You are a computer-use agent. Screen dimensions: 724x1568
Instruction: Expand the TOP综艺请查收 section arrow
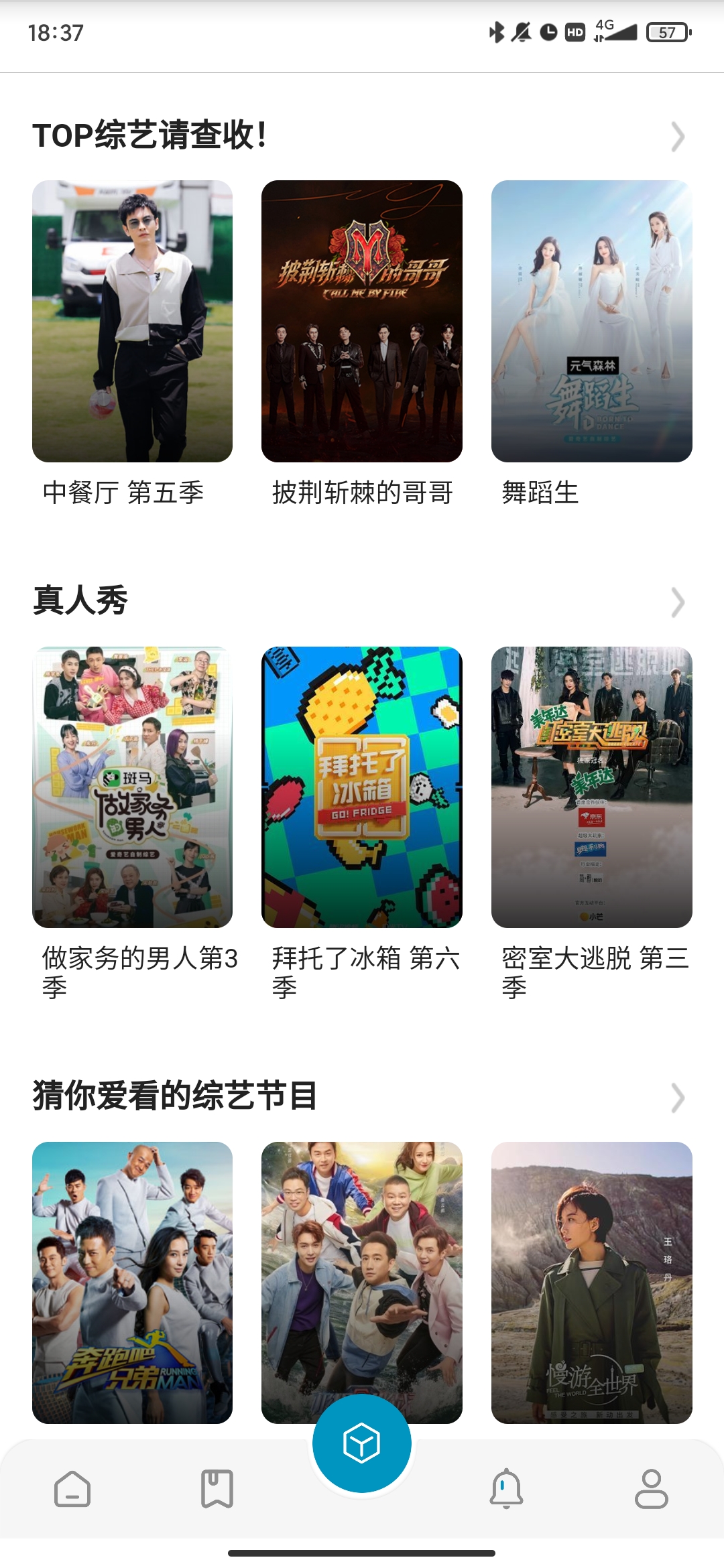678,137
